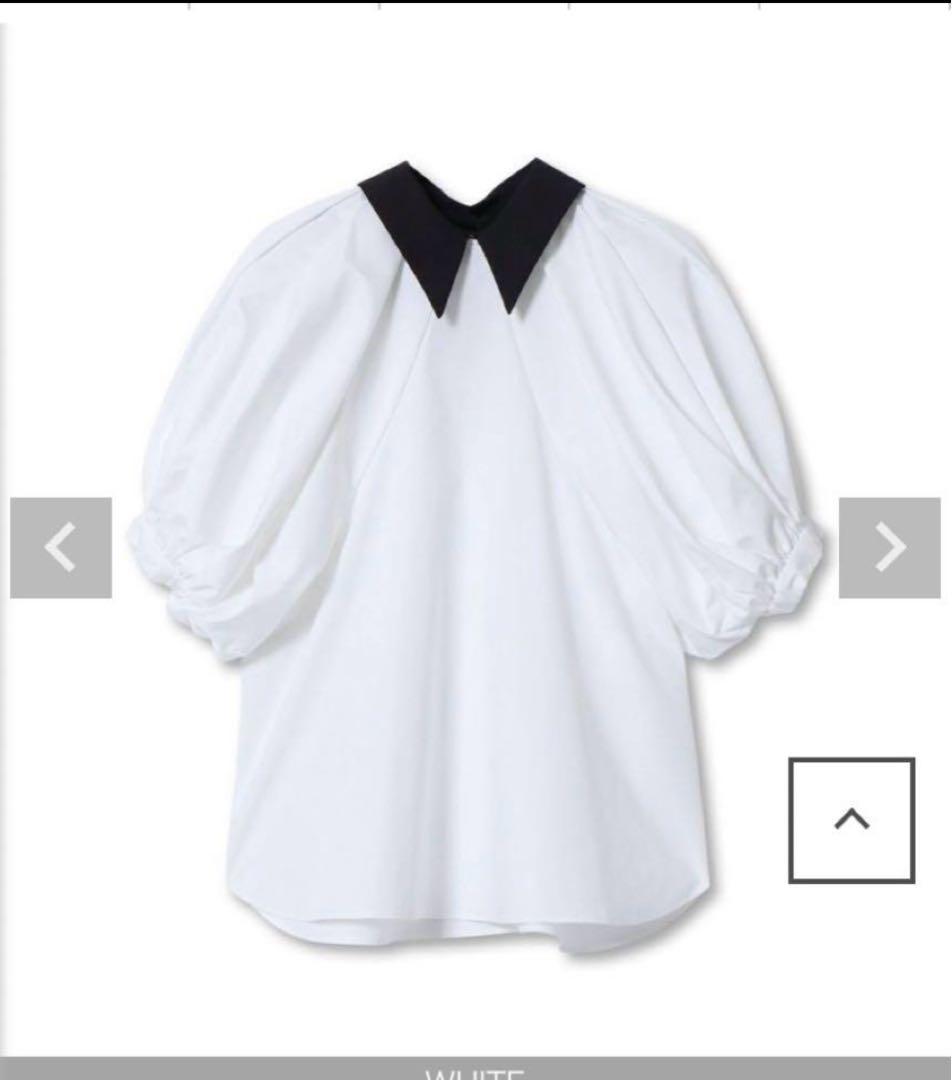Tap the back-to-top arrow button
Screen dimensions: 952x1080
point(851,820)
